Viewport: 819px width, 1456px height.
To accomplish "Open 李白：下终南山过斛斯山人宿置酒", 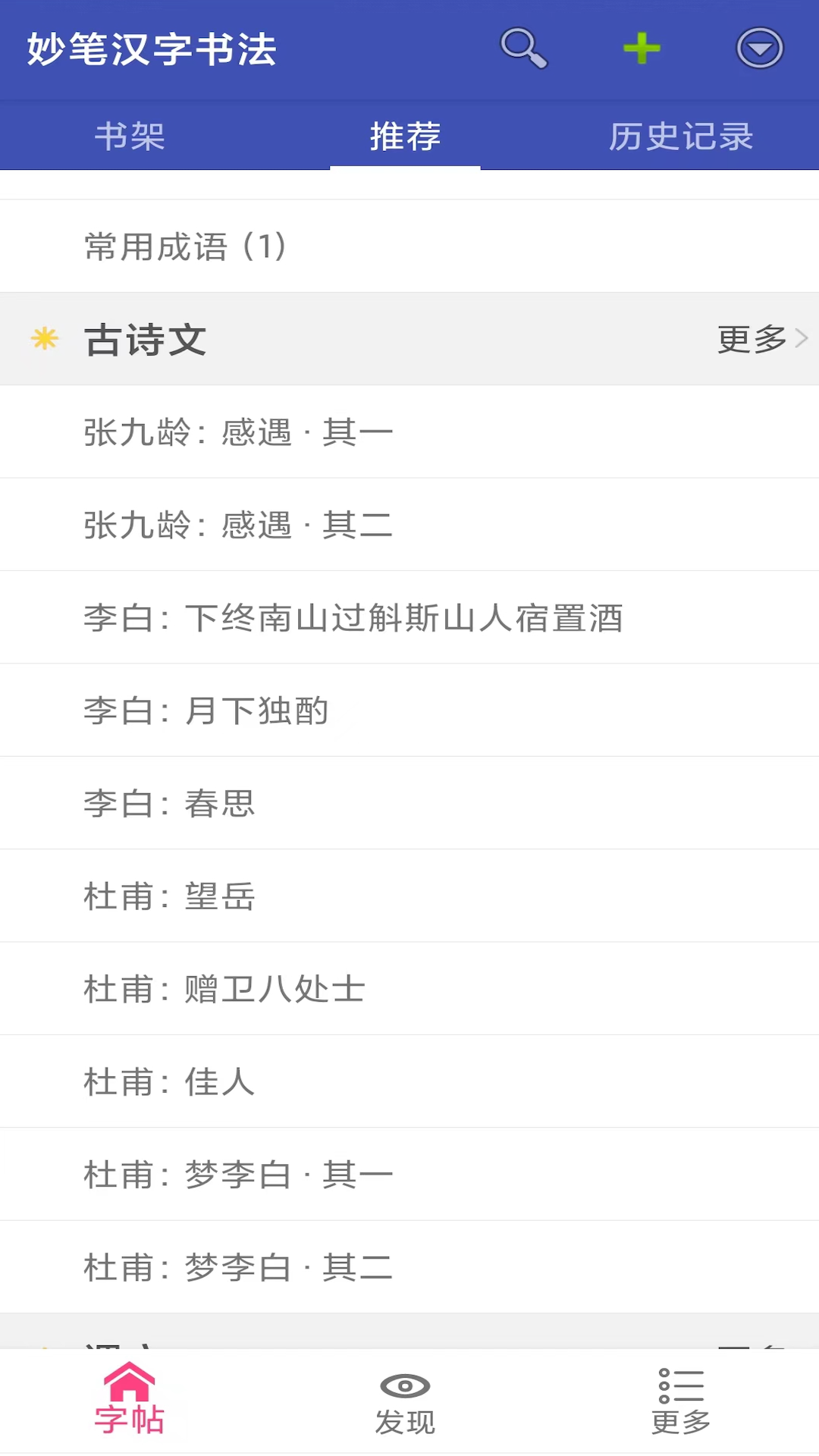I will click(x=353, y=618).
